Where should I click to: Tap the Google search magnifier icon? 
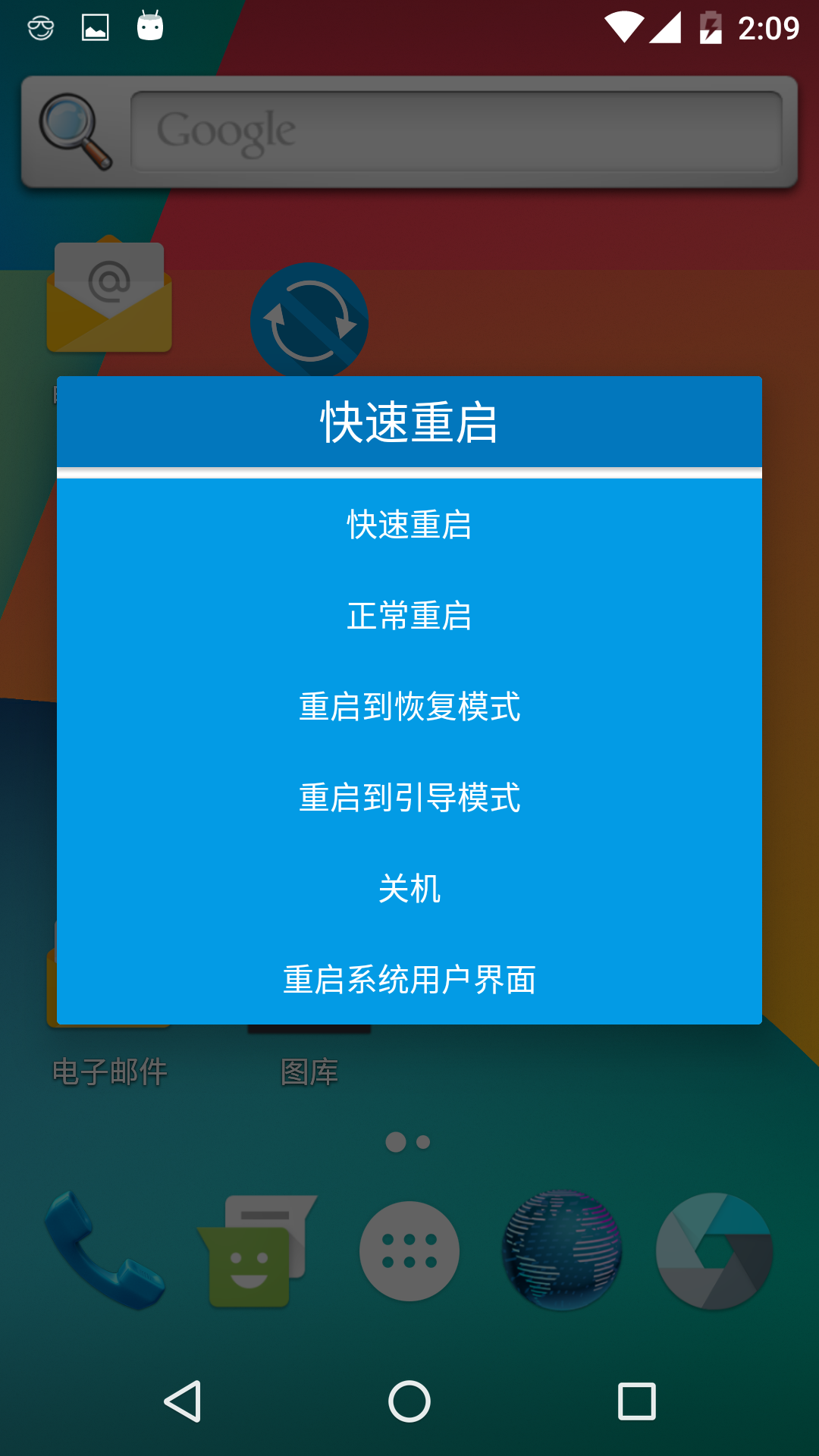72,129
